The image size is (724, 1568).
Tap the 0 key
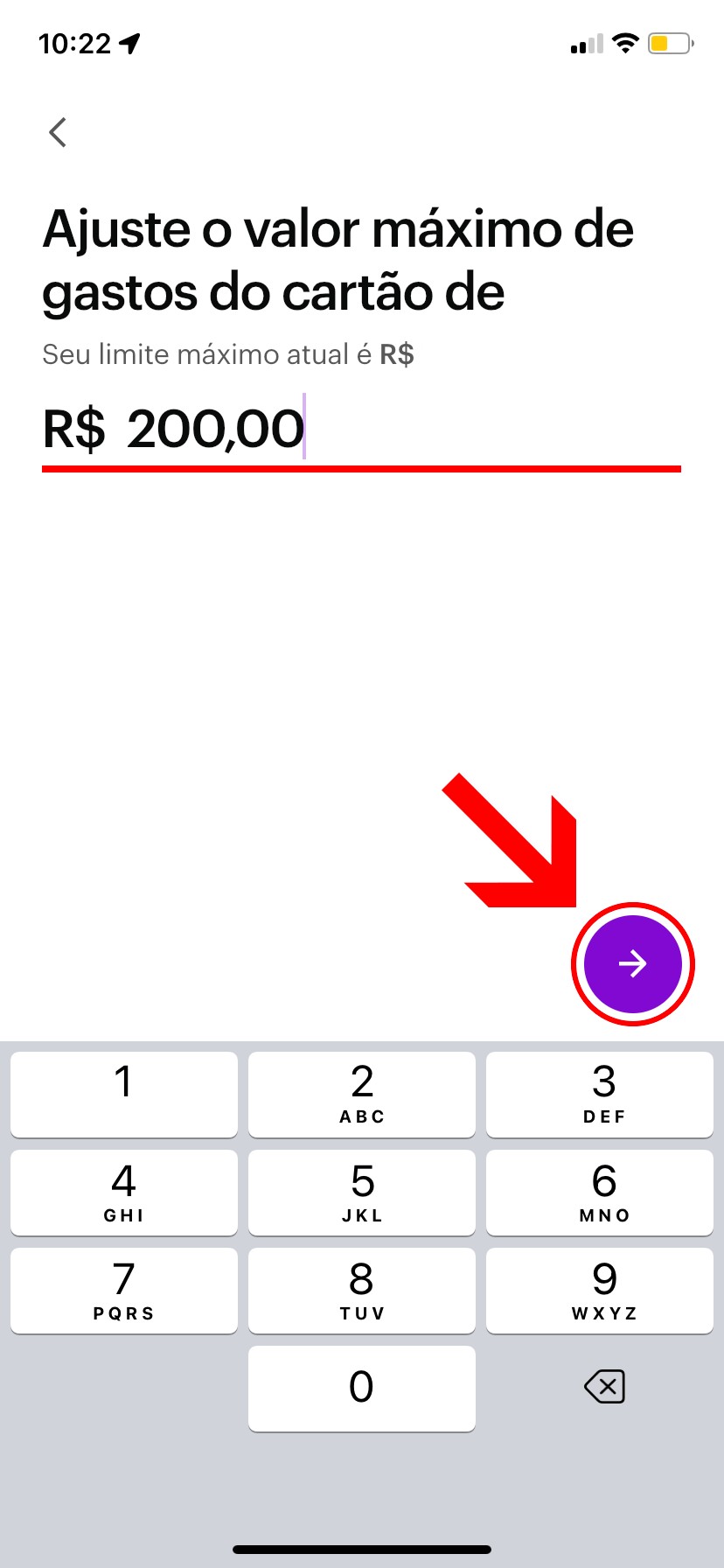(362, 1388)
